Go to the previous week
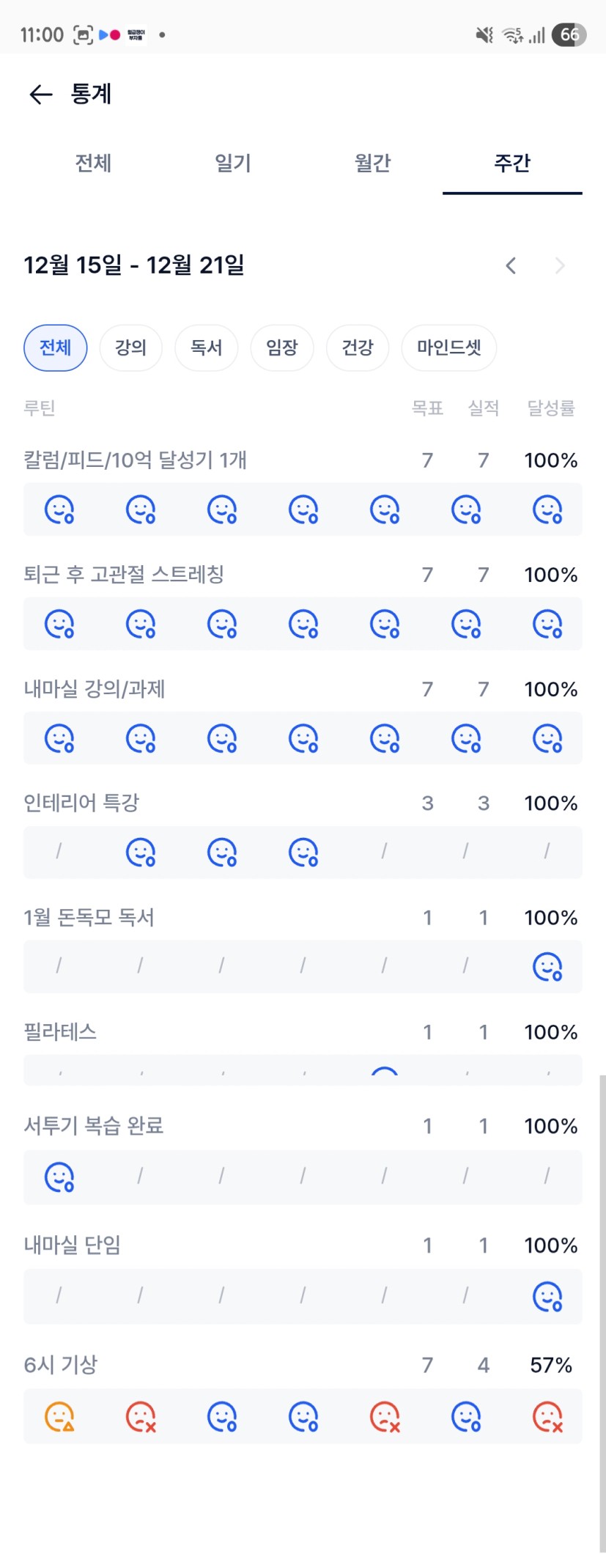The height and width of the screenshot is (1568, 606). (x=511, y=265)
